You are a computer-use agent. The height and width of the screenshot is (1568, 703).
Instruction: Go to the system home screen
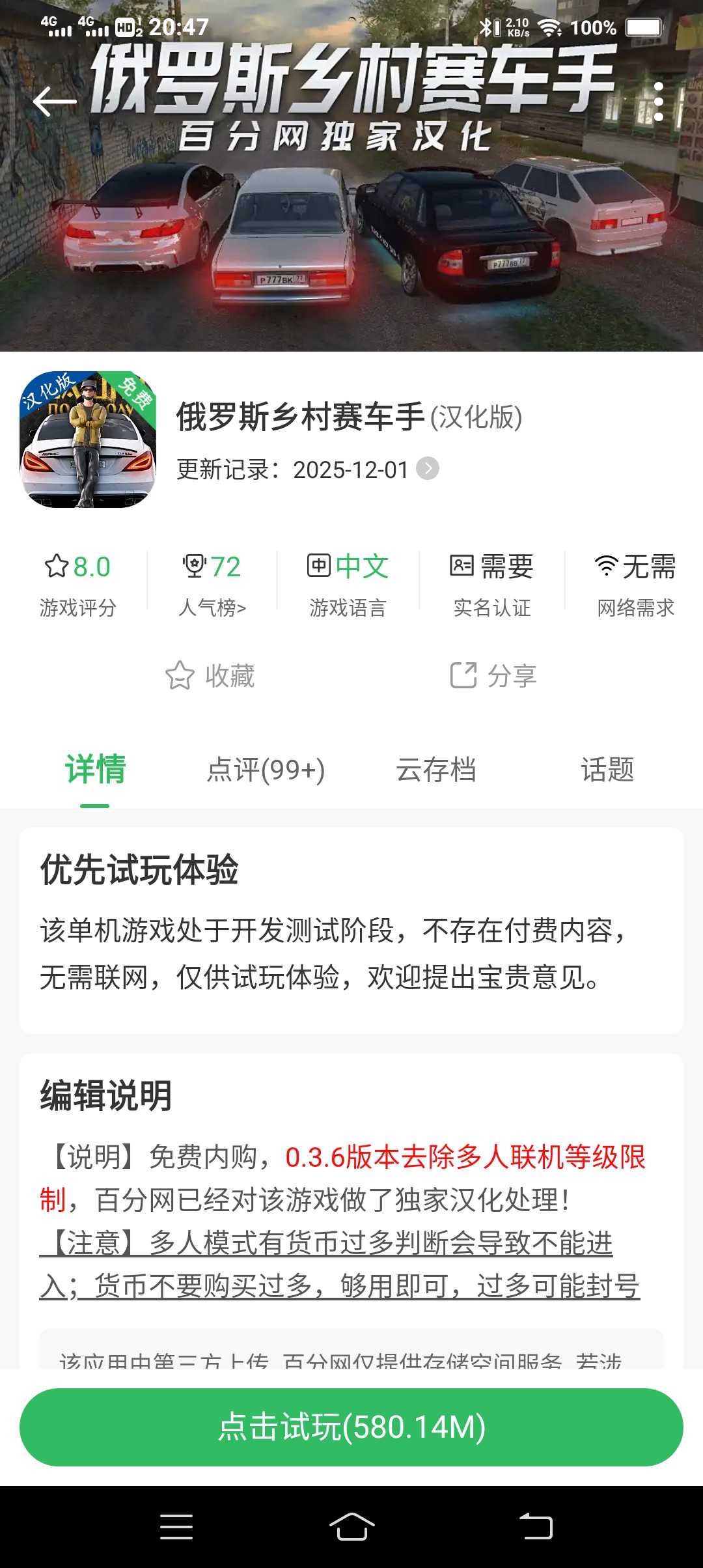(x=351, y=1526)
